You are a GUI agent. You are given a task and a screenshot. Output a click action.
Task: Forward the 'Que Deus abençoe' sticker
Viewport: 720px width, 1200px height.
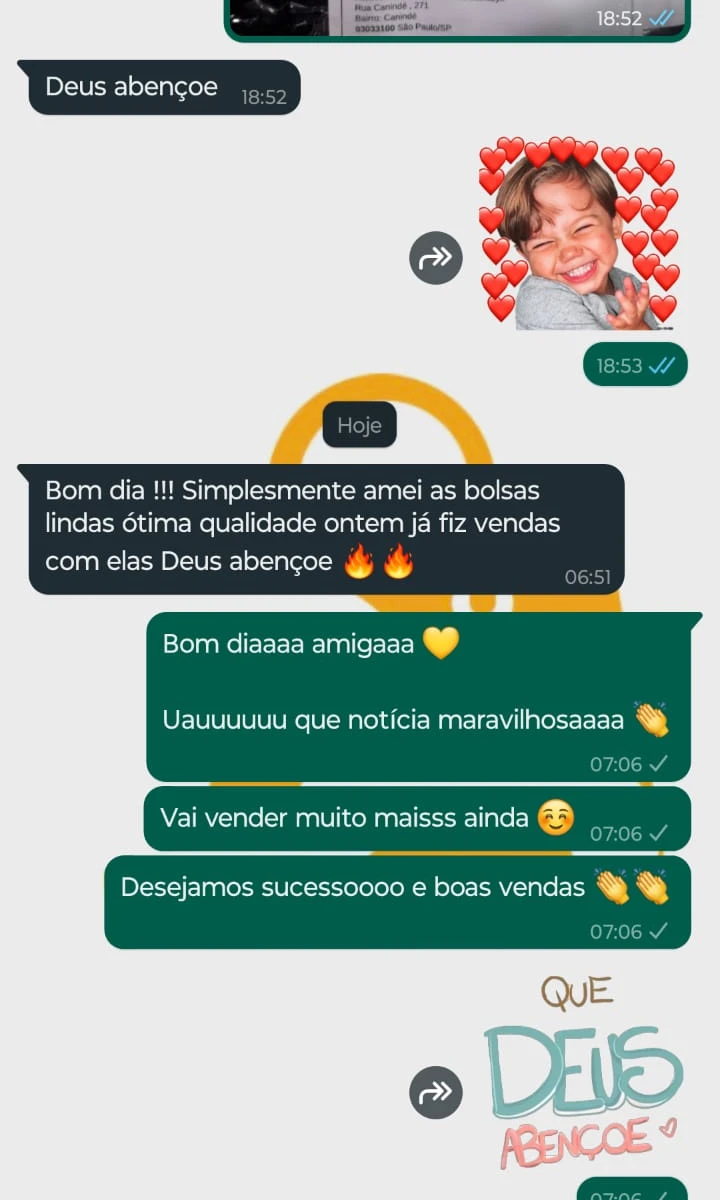pyautogui.click(x=436, y=1092)
